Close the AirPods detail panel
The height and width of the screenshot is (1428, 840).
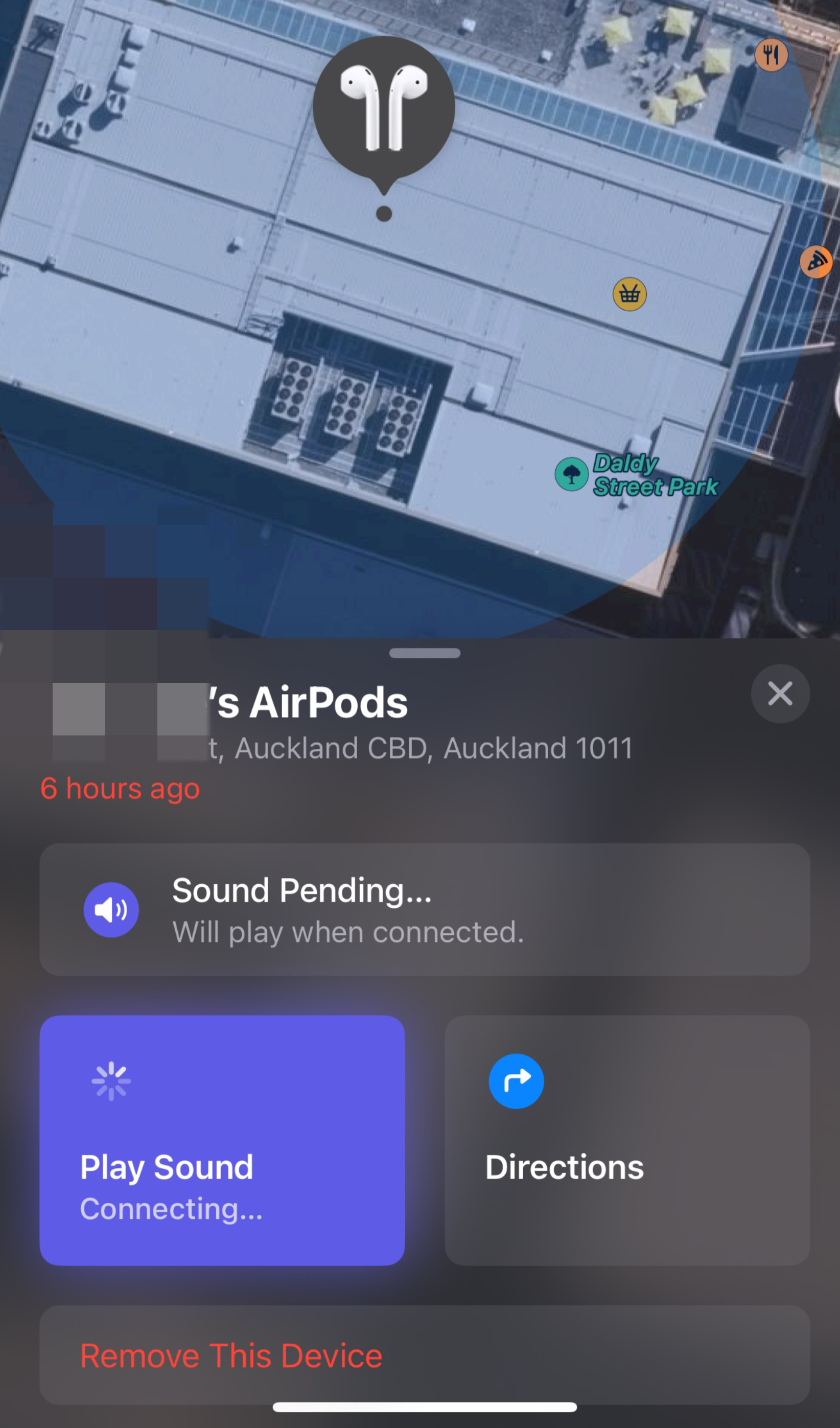[780, 693]
